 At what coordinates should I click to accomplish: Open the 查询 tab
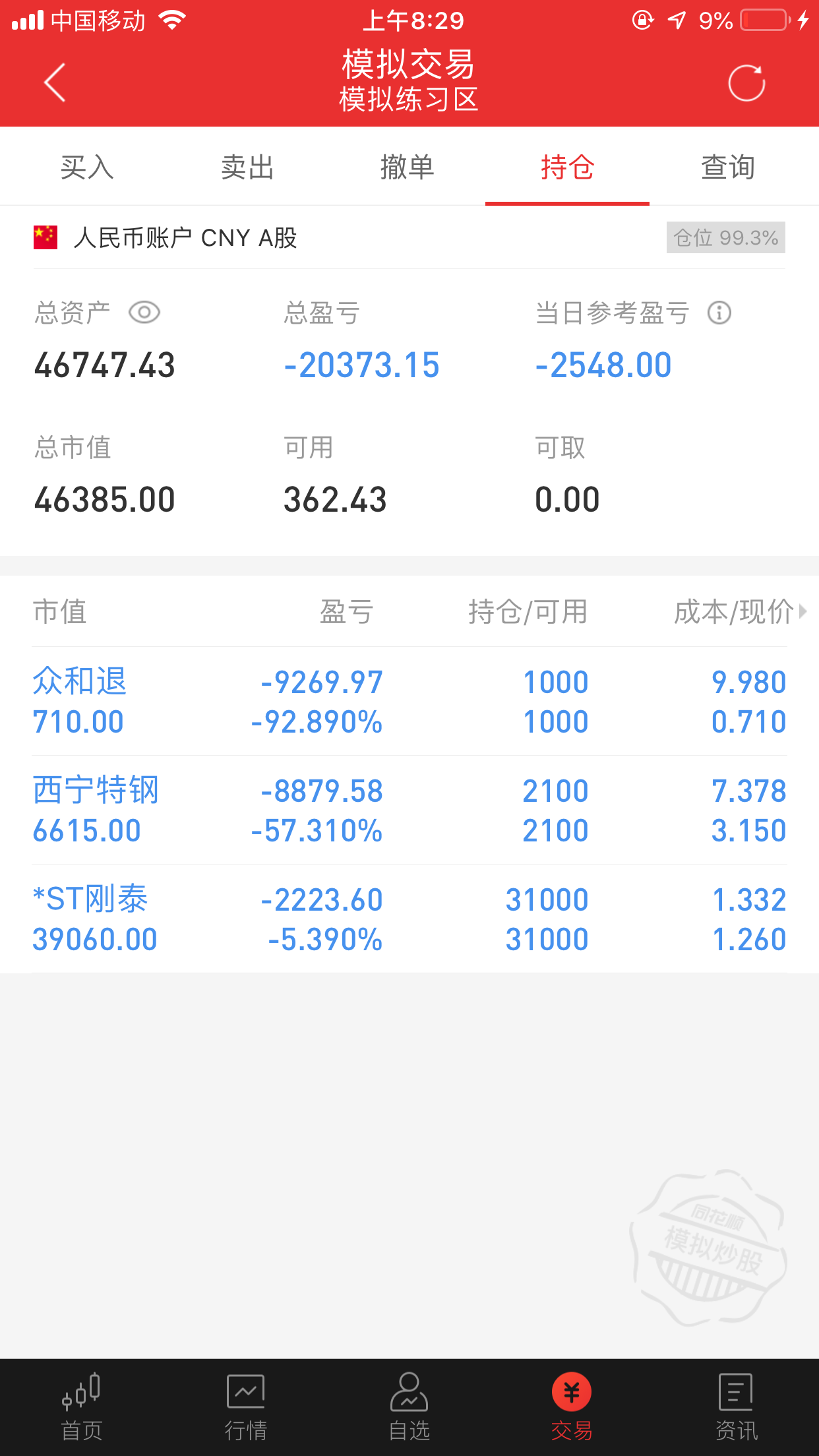coord(727,167)
